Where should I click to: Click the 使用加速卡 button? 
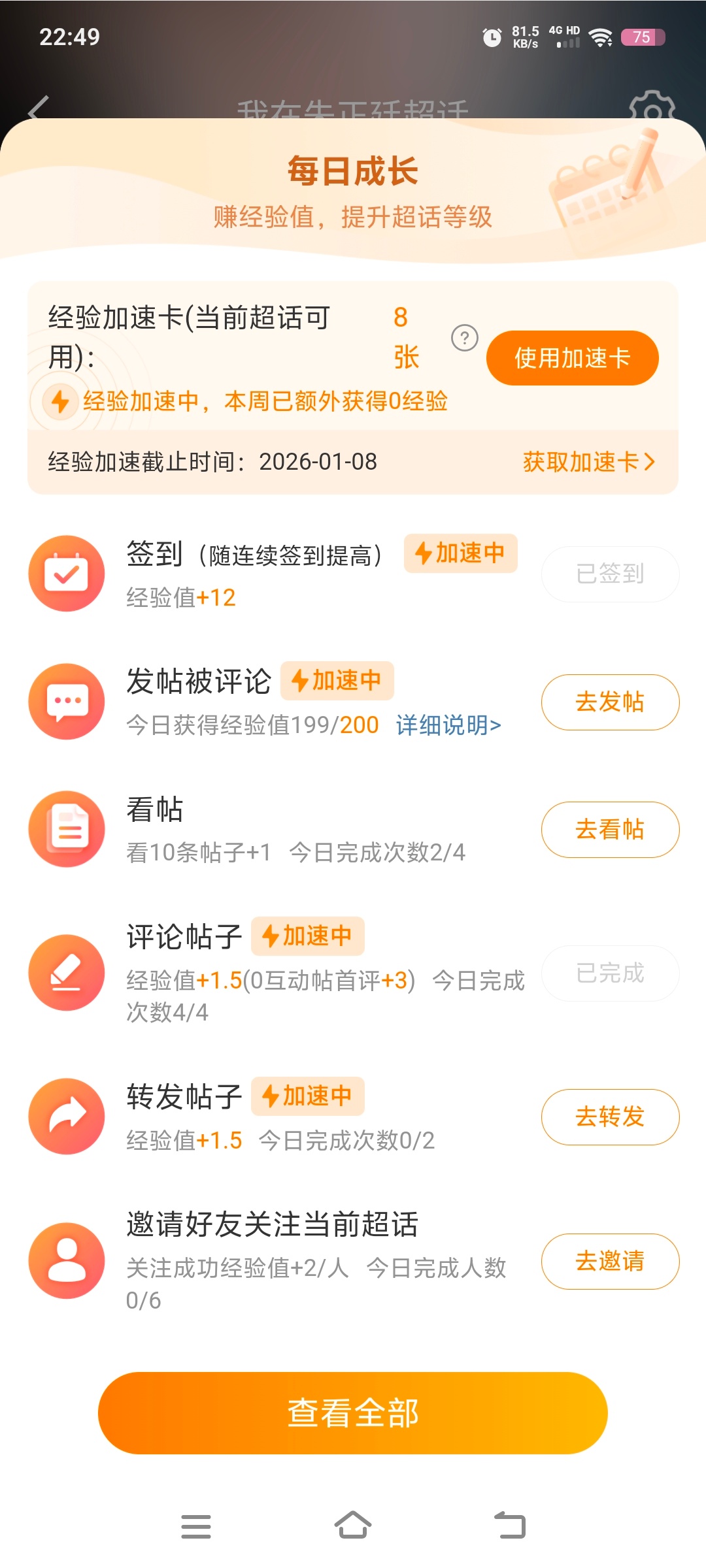click(572, 357)
